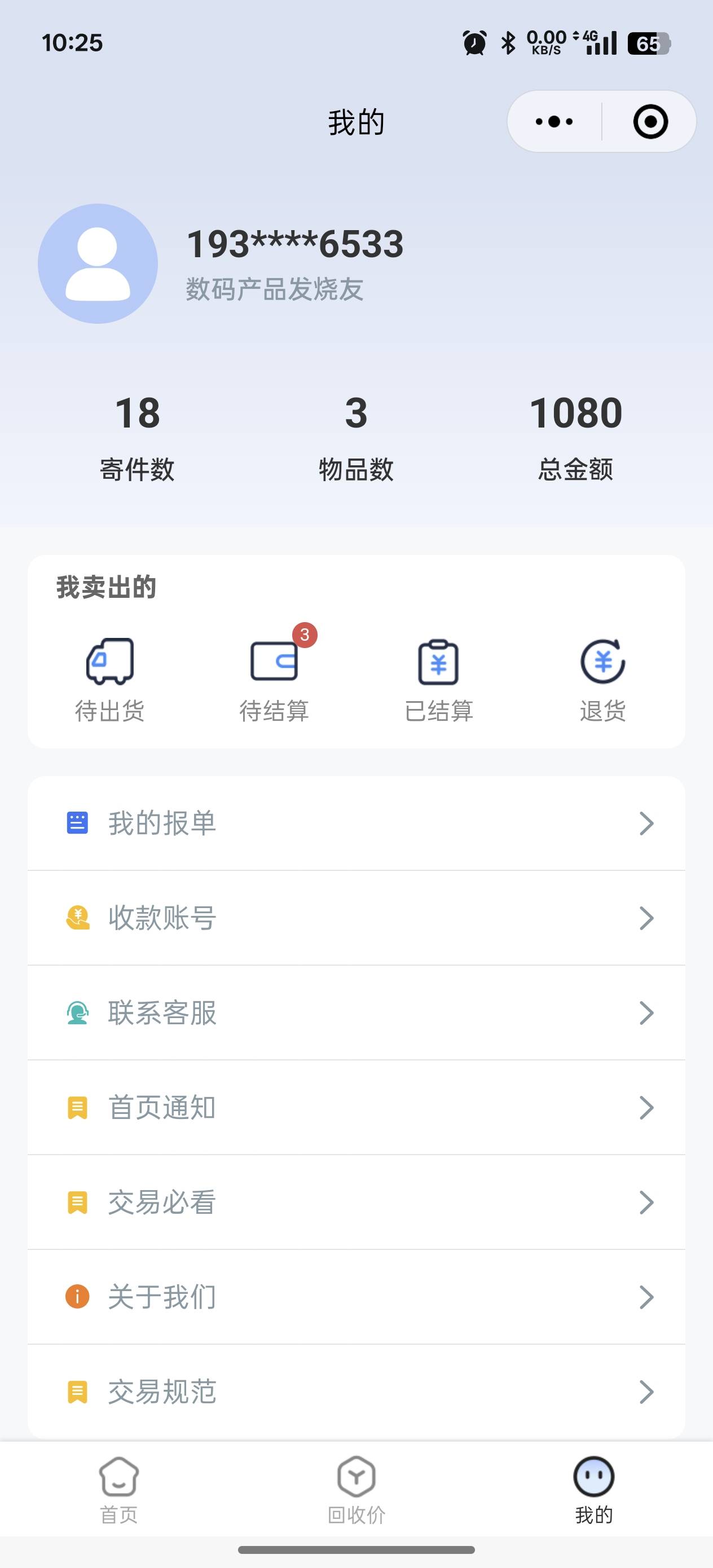713x1568 pixels.
Task: View 交易规范 rules
Action: coord(356,1391)
